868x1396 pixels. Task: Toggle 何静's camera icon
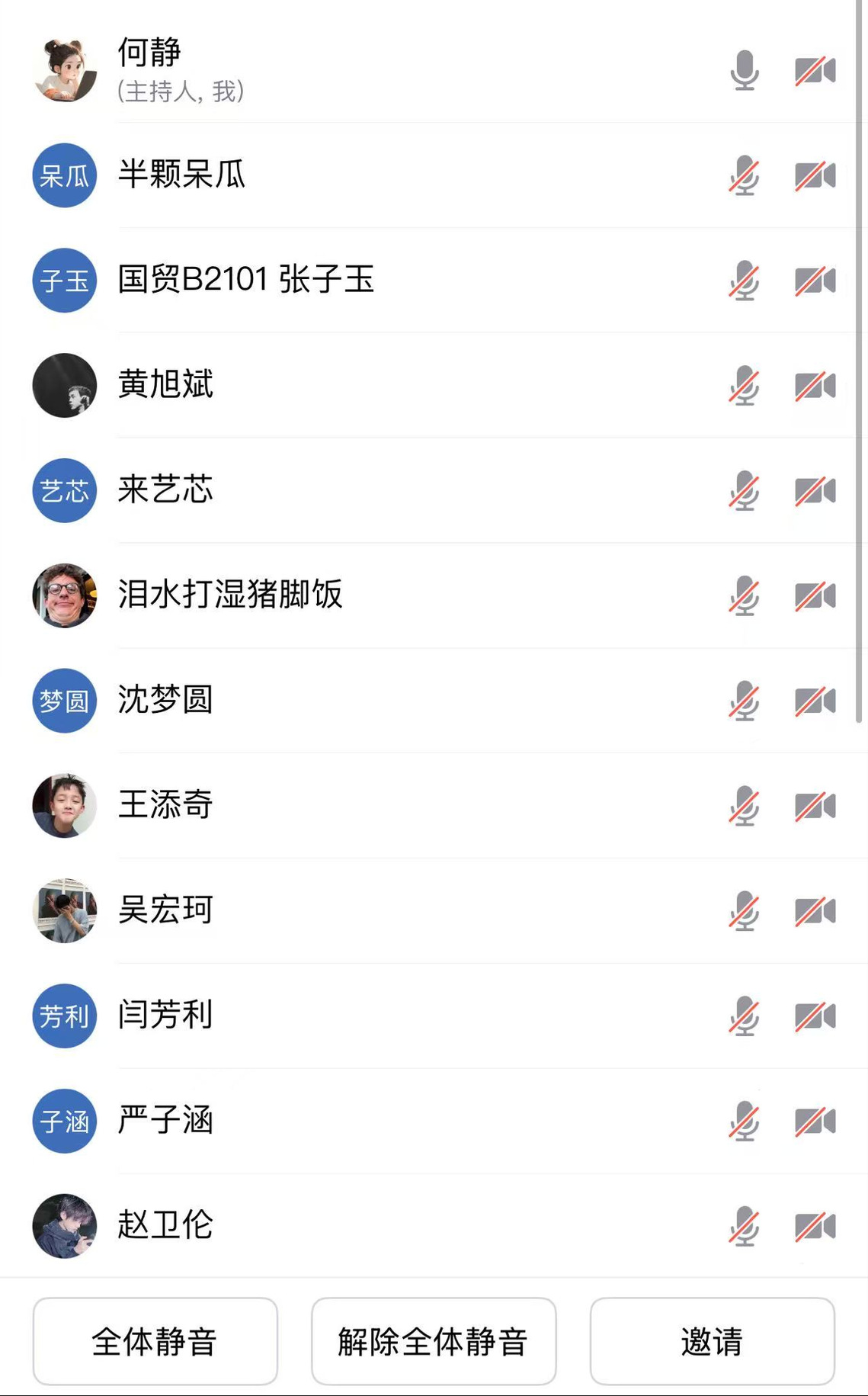pos(815,71)
